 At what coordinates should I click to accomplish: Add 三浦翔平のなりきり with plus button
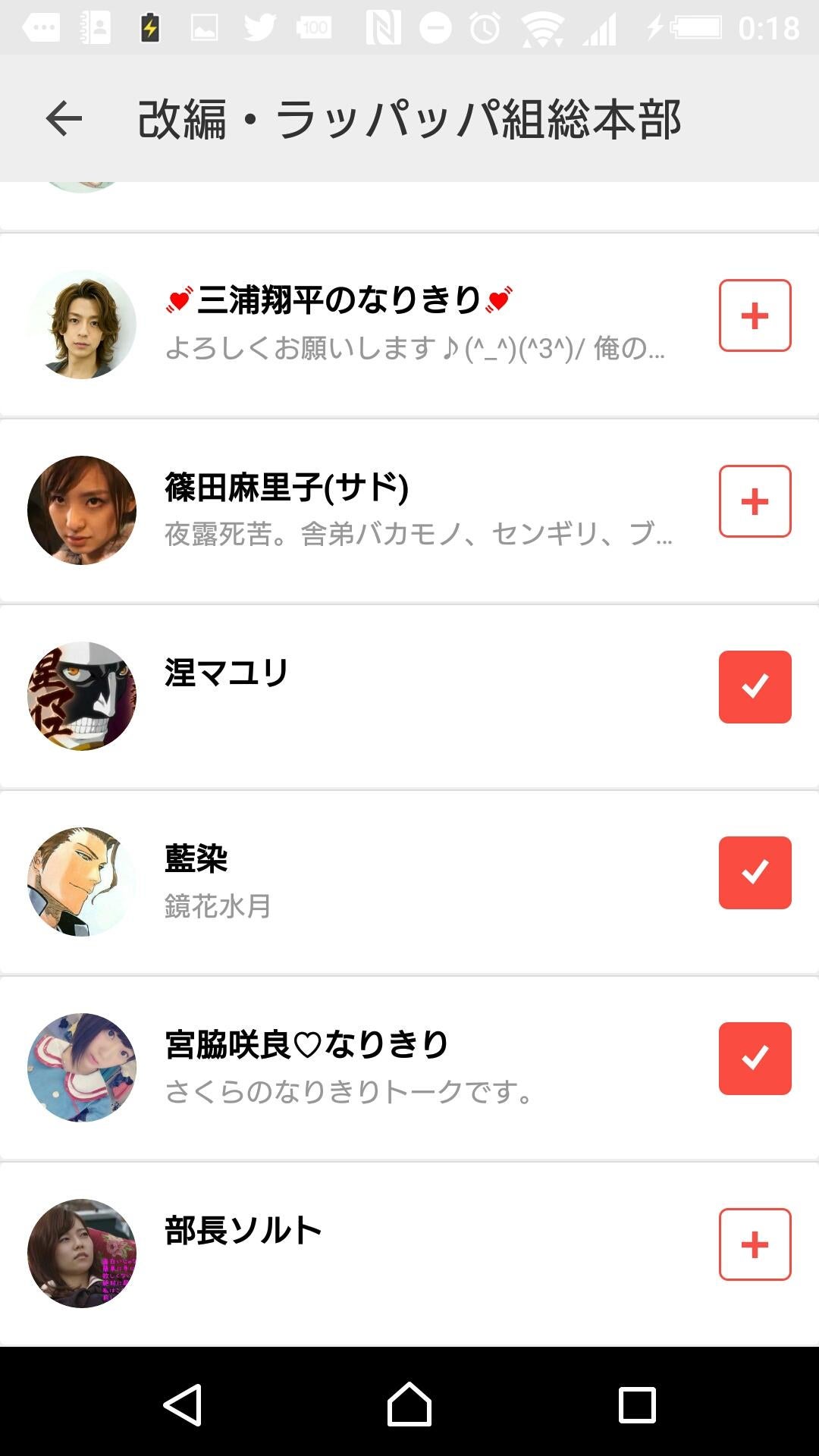[755, 315]
